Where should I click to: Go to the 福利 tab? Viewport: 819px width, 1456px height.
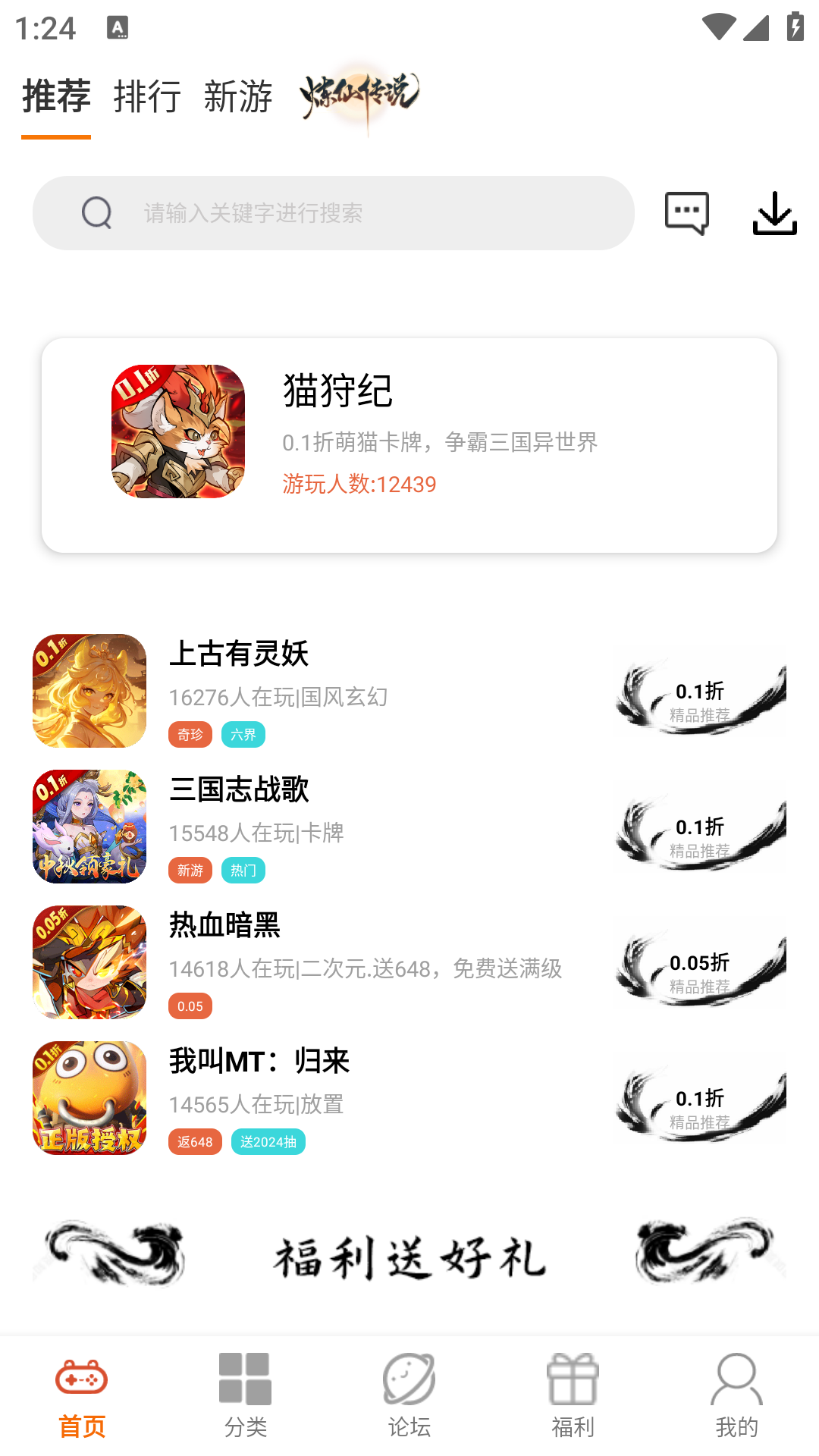pyautogui.click(x=573, y=1395)
